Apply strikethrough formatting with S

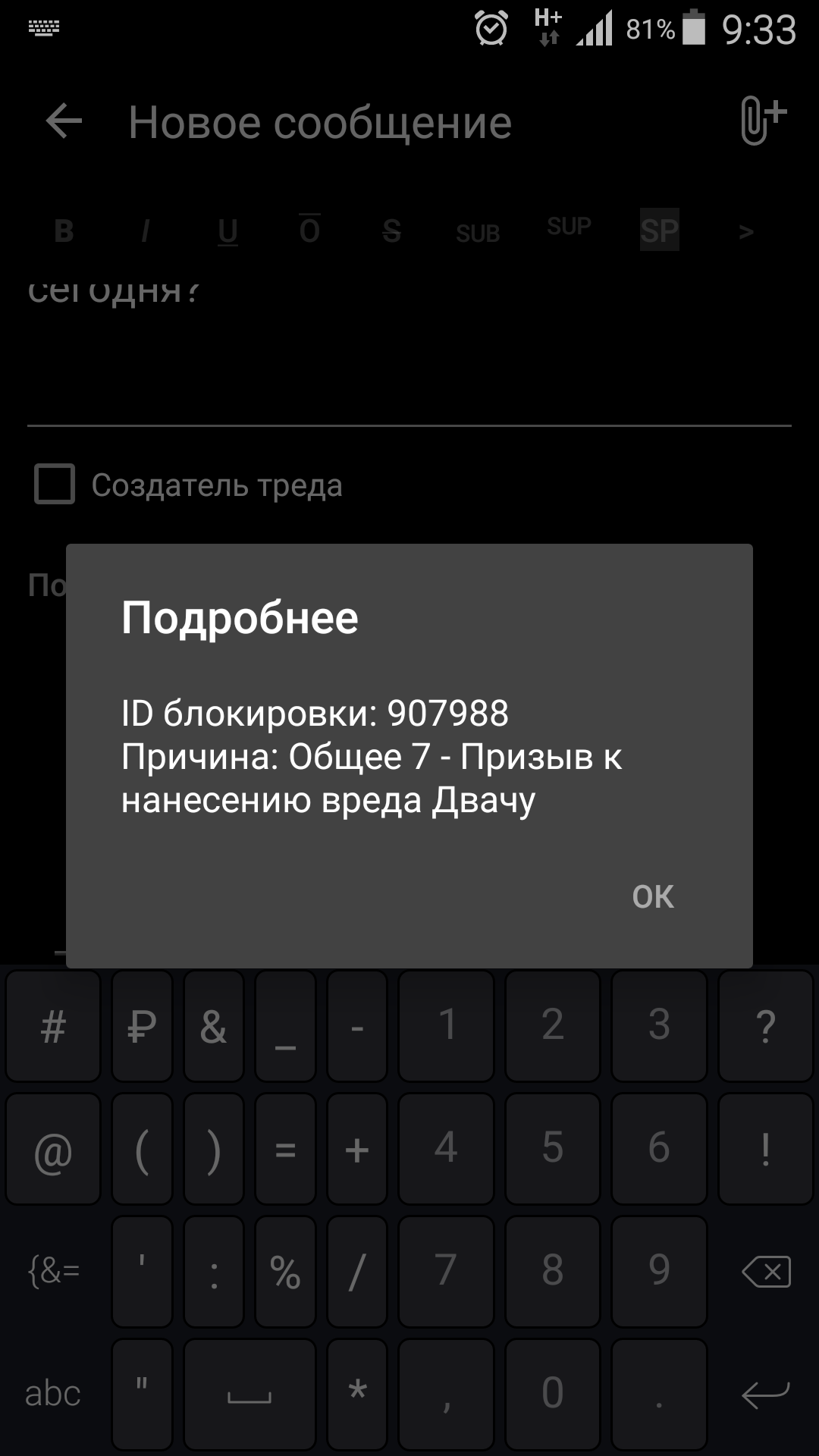(391, 231)
